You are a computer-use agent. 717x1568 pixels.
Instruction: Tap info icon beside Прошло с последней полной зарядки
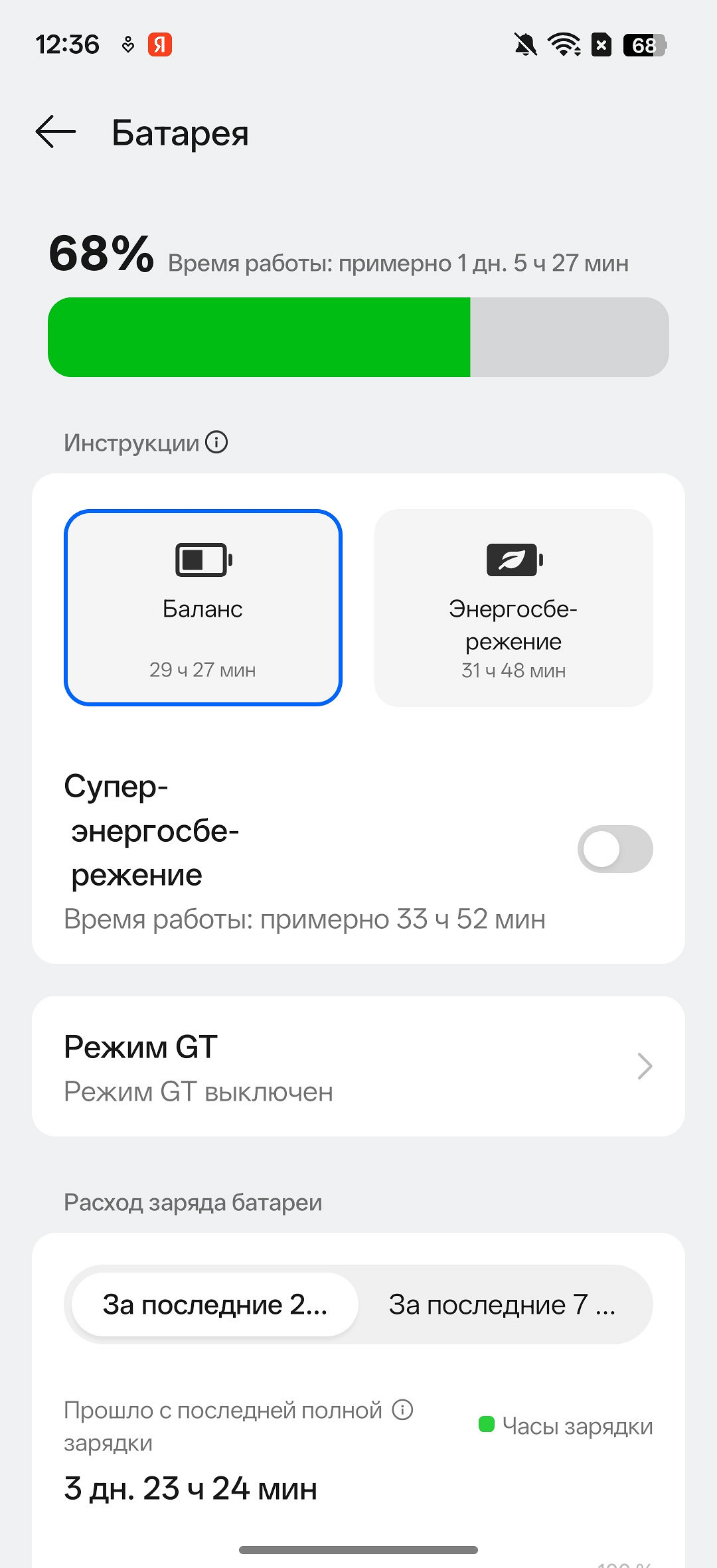pos(402,1409)
